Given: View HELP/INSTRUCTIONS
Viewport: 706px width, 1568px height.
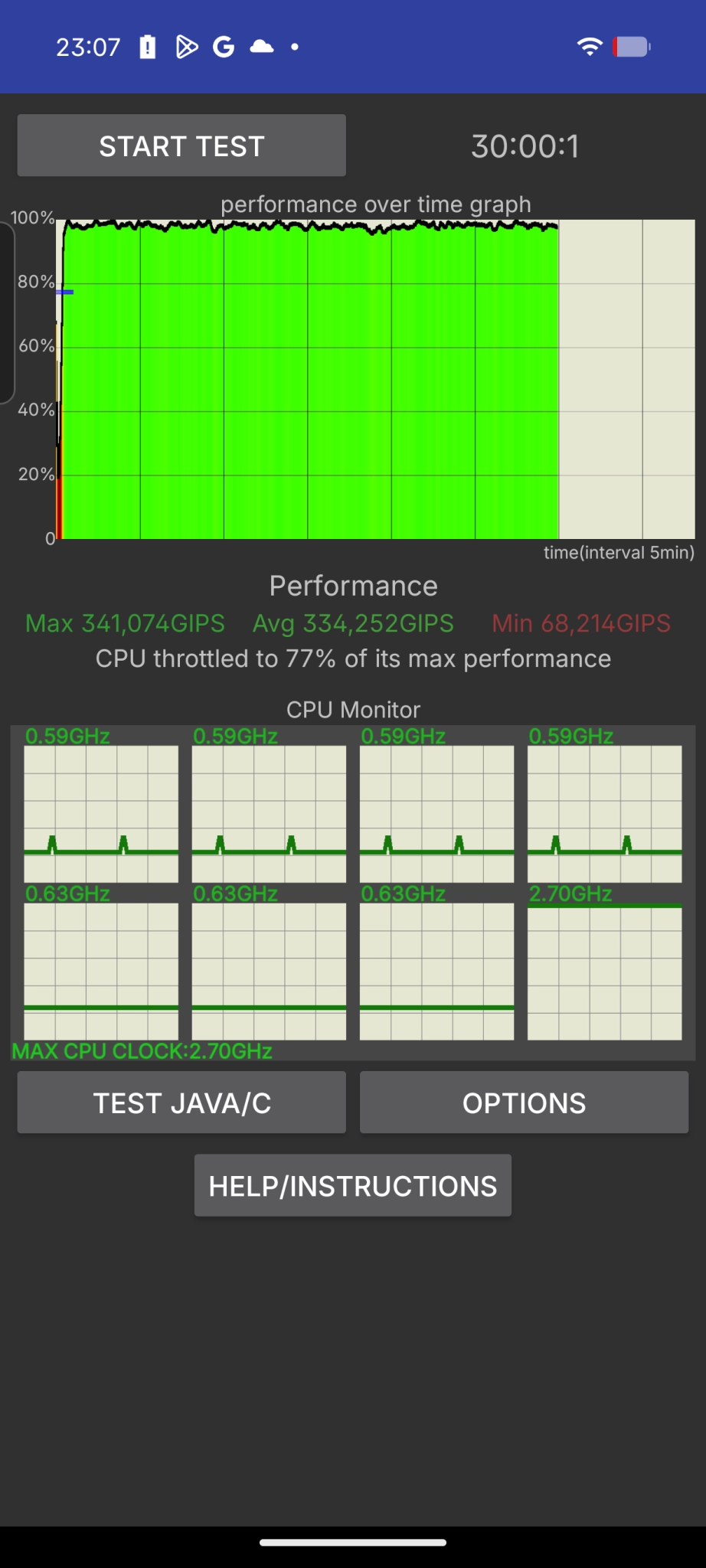Looking at the screenshot, I should pyautogui.click(x=352, y=1185).
